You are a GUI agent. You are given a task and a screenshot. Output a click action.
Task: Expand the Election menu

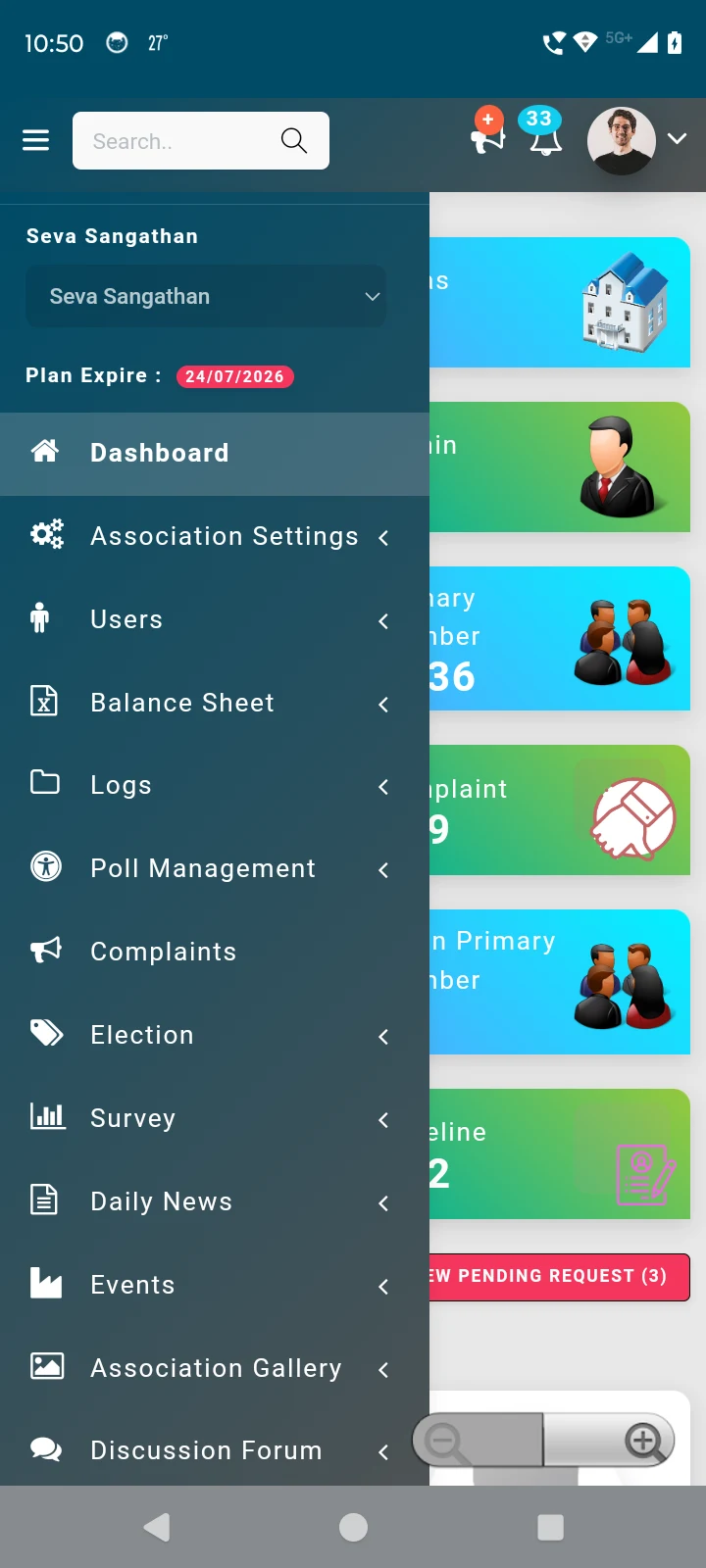tap(215, 1035)
